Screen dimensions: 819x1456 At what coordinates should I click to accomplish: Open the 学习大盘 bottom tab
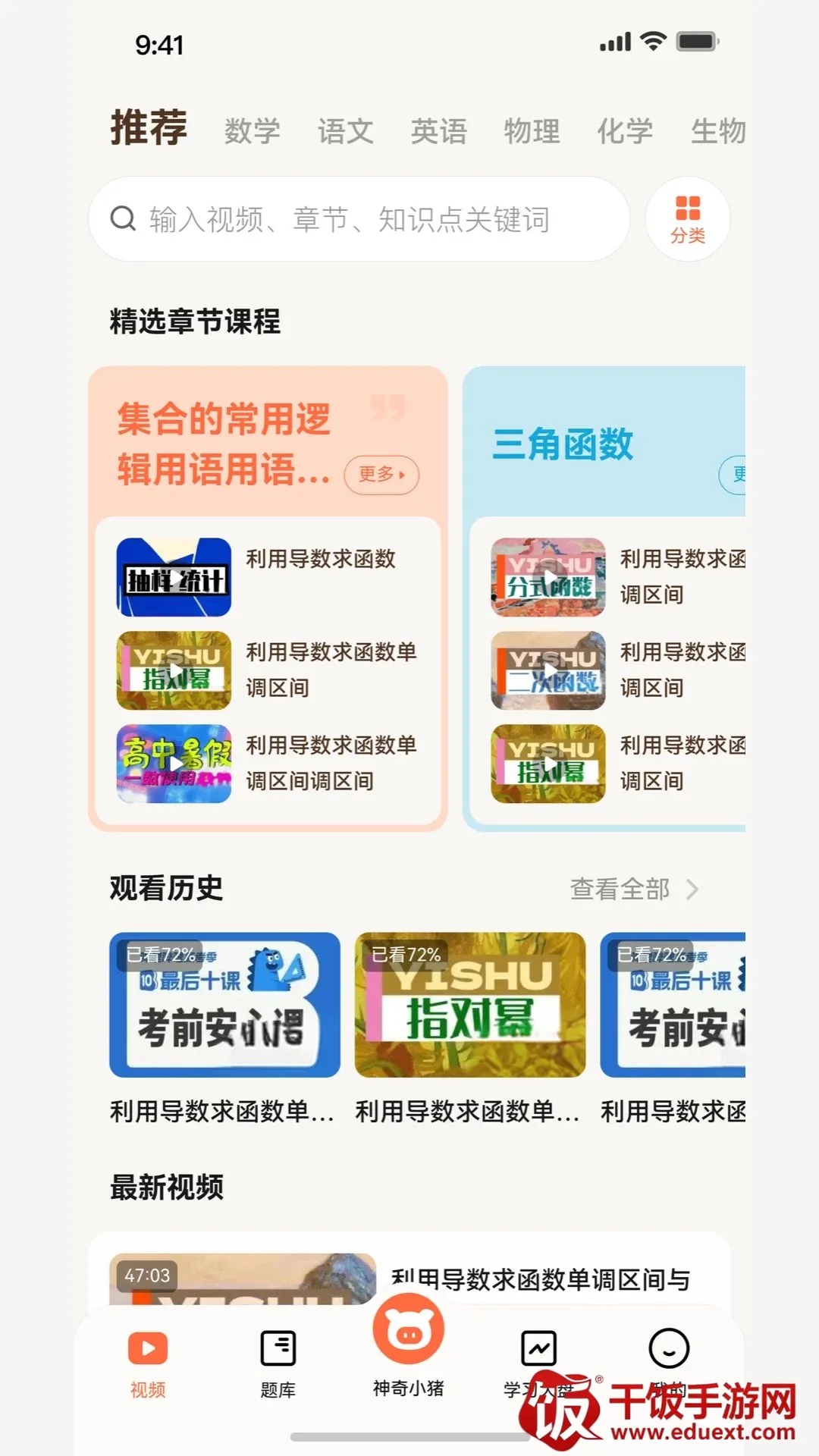point(539,1363)
